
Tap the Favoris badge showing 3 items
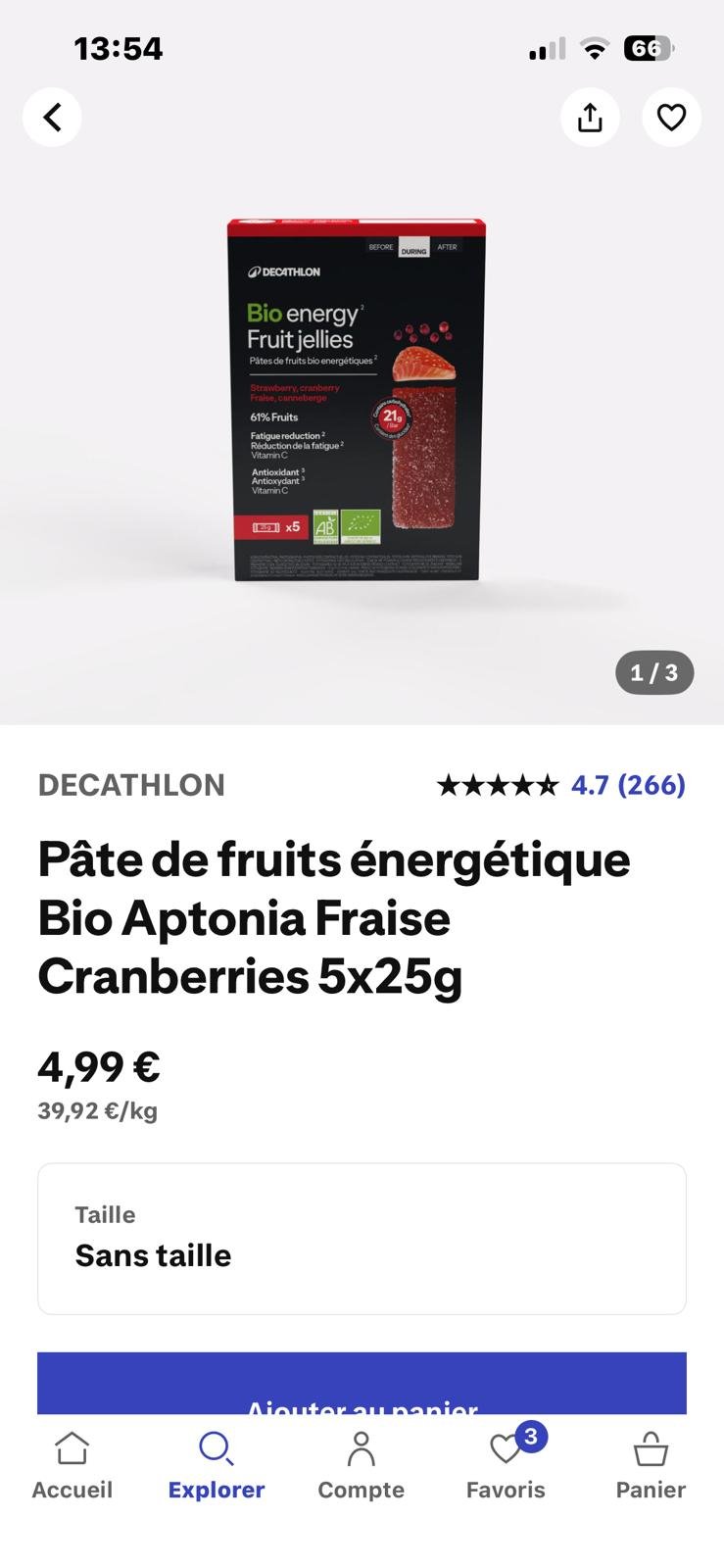click(x=530, y=1433)
